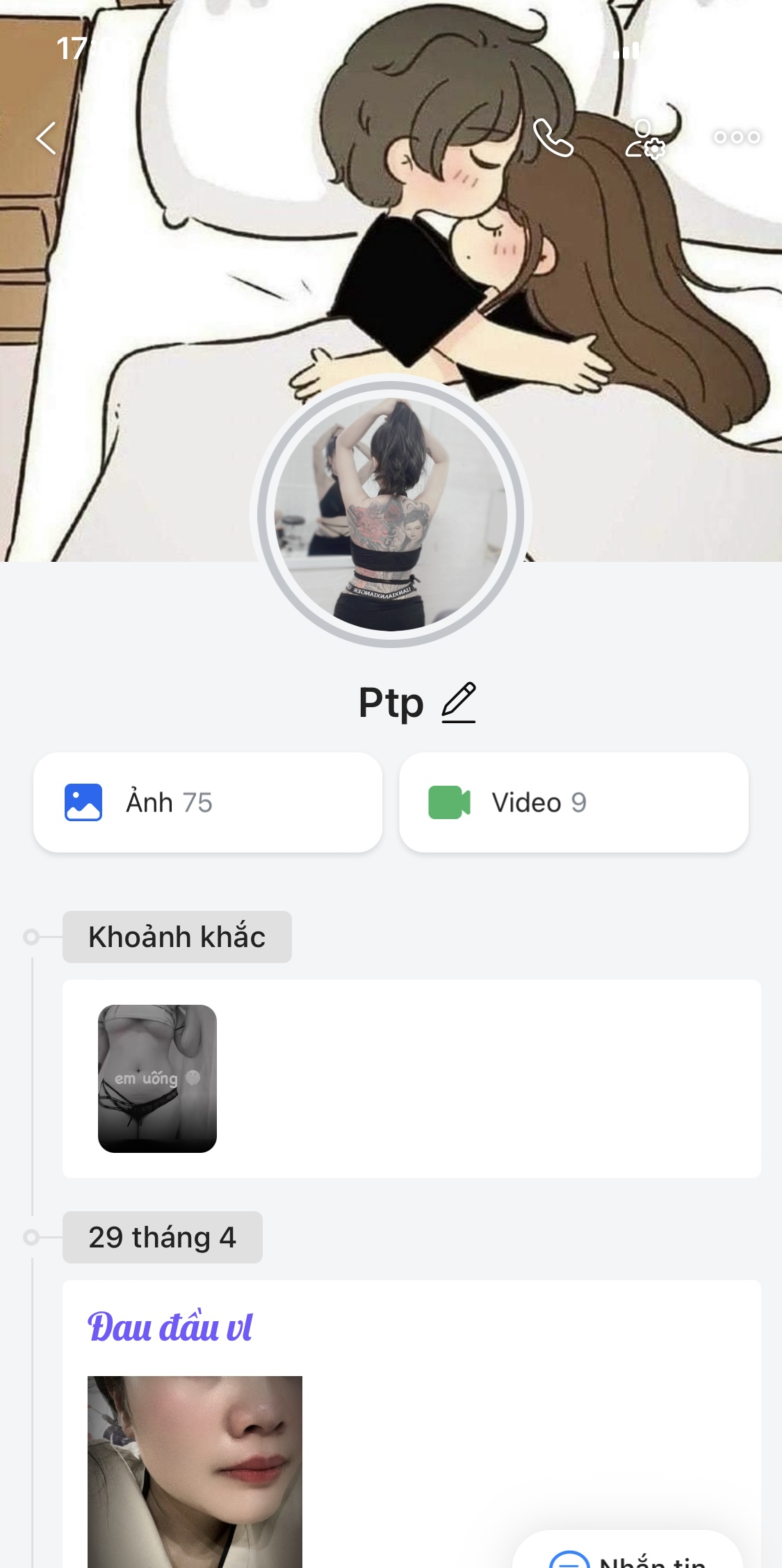Open the Khoảnh khắc story thumbnail
This screenshot has height=1568, width=782.
click(157, 1078)
